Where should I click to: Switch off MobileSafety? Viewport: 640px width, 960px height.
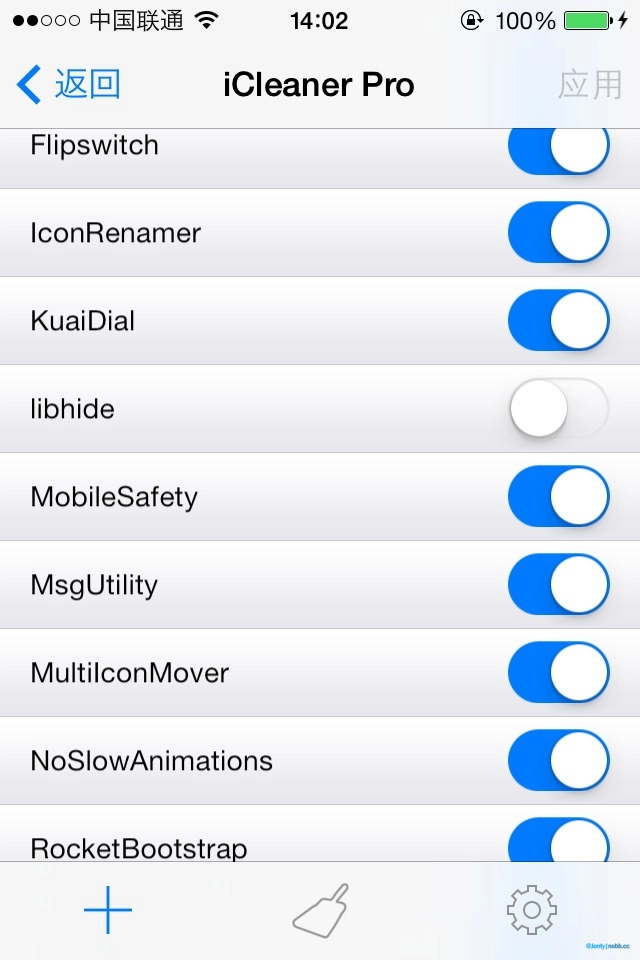(x=558, y=497)
